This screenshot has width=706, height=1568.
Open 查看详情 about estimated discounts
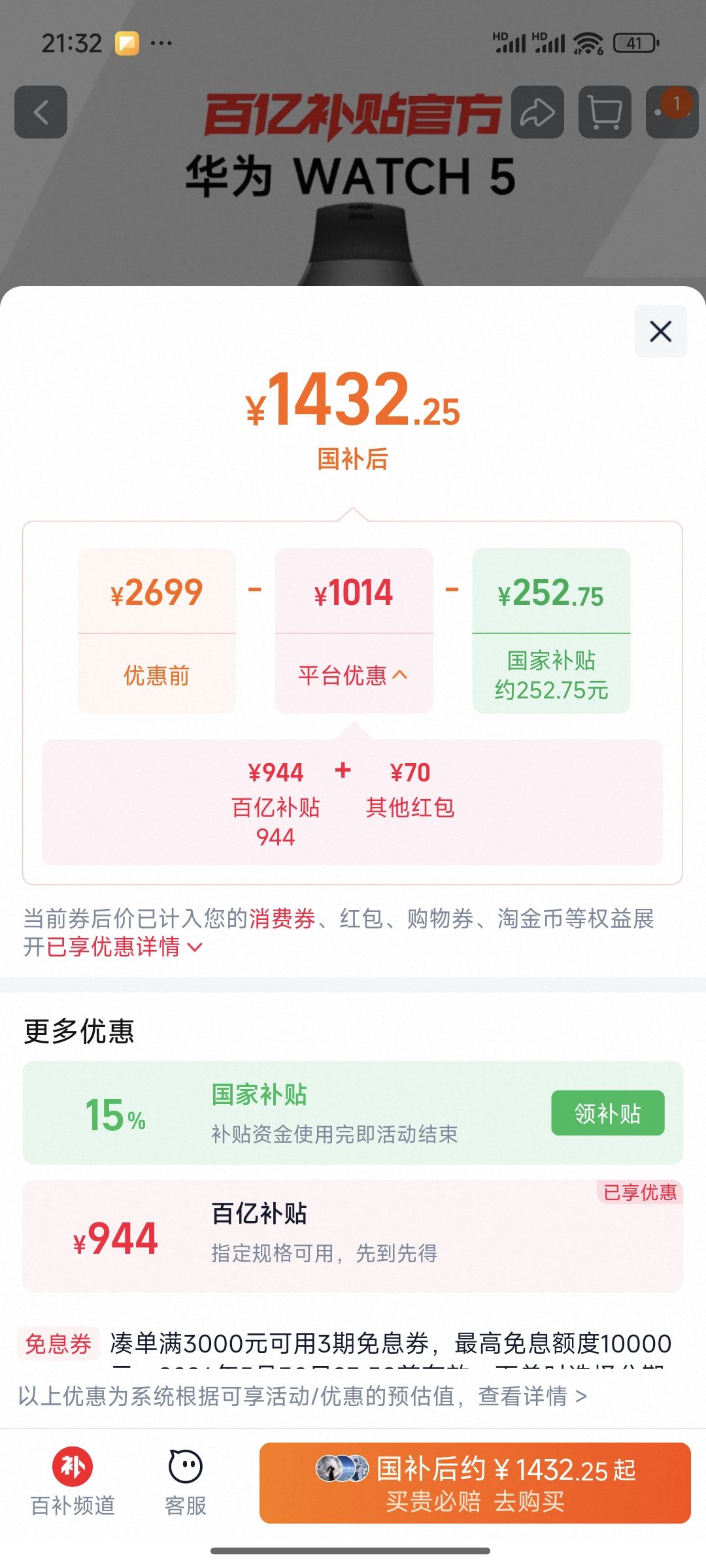pos(532,1396)
